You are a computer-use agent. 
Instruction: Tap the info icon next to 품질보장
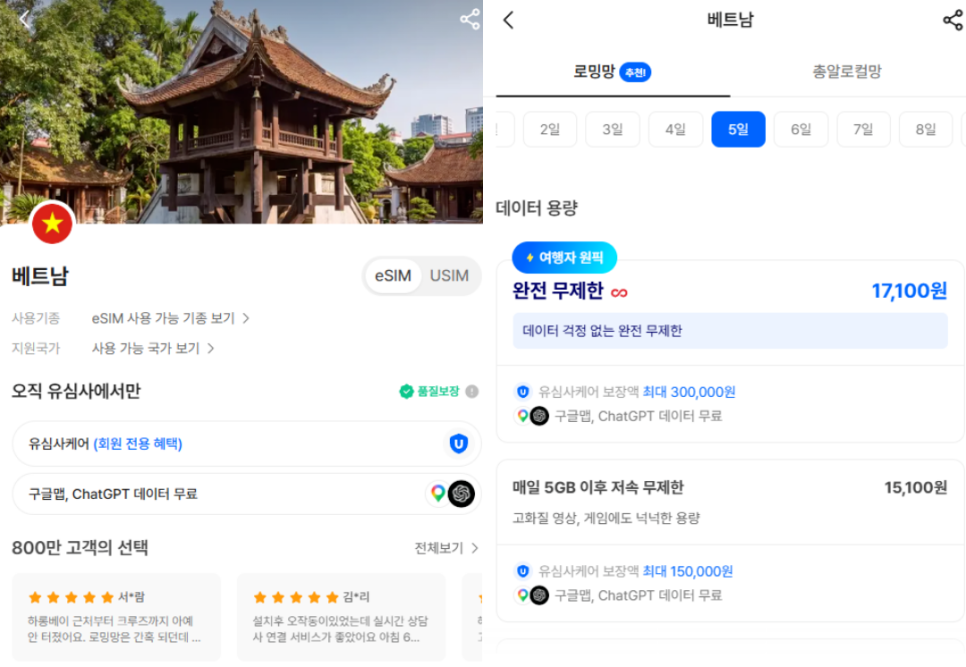pyautogui.click(x=472, y=392)
